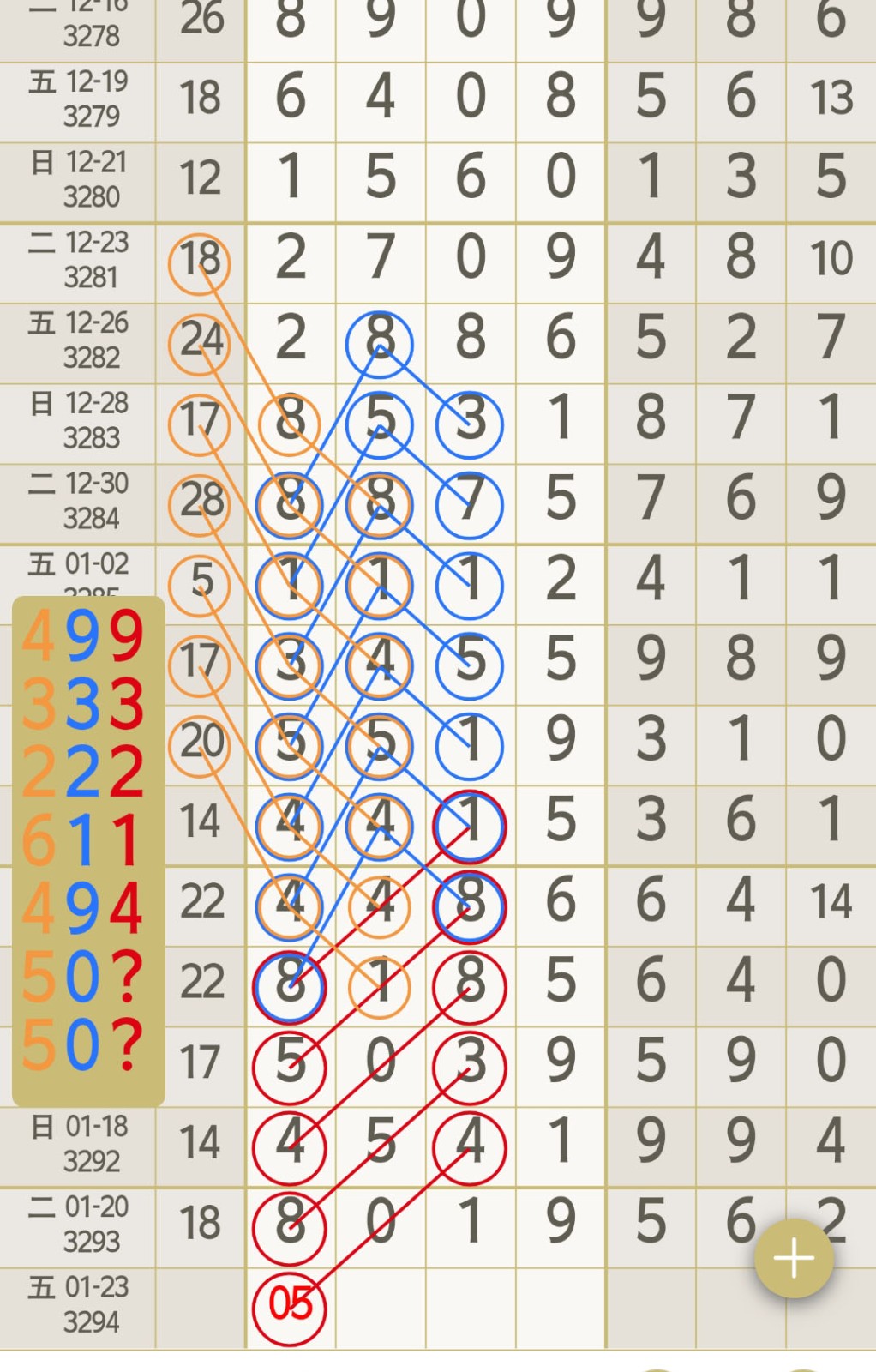
Task: Tap the plus floating action button
Action: coord(793,1258)
